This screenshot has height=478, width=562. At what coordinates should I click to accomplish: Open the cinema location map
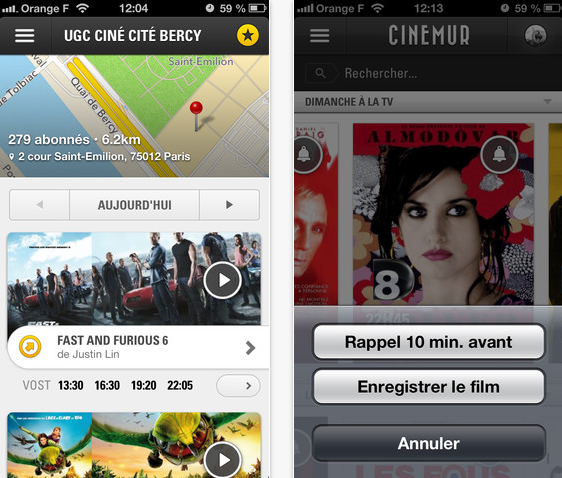(x=134, y=116)
